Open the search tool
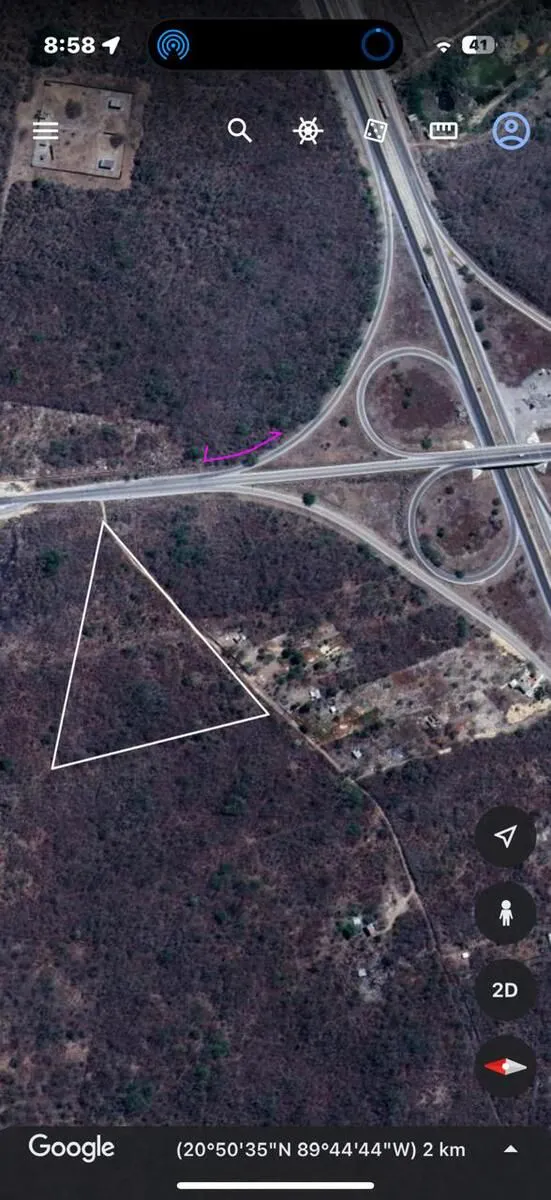This screenshot has width=551, height=1200. [239, 130]
